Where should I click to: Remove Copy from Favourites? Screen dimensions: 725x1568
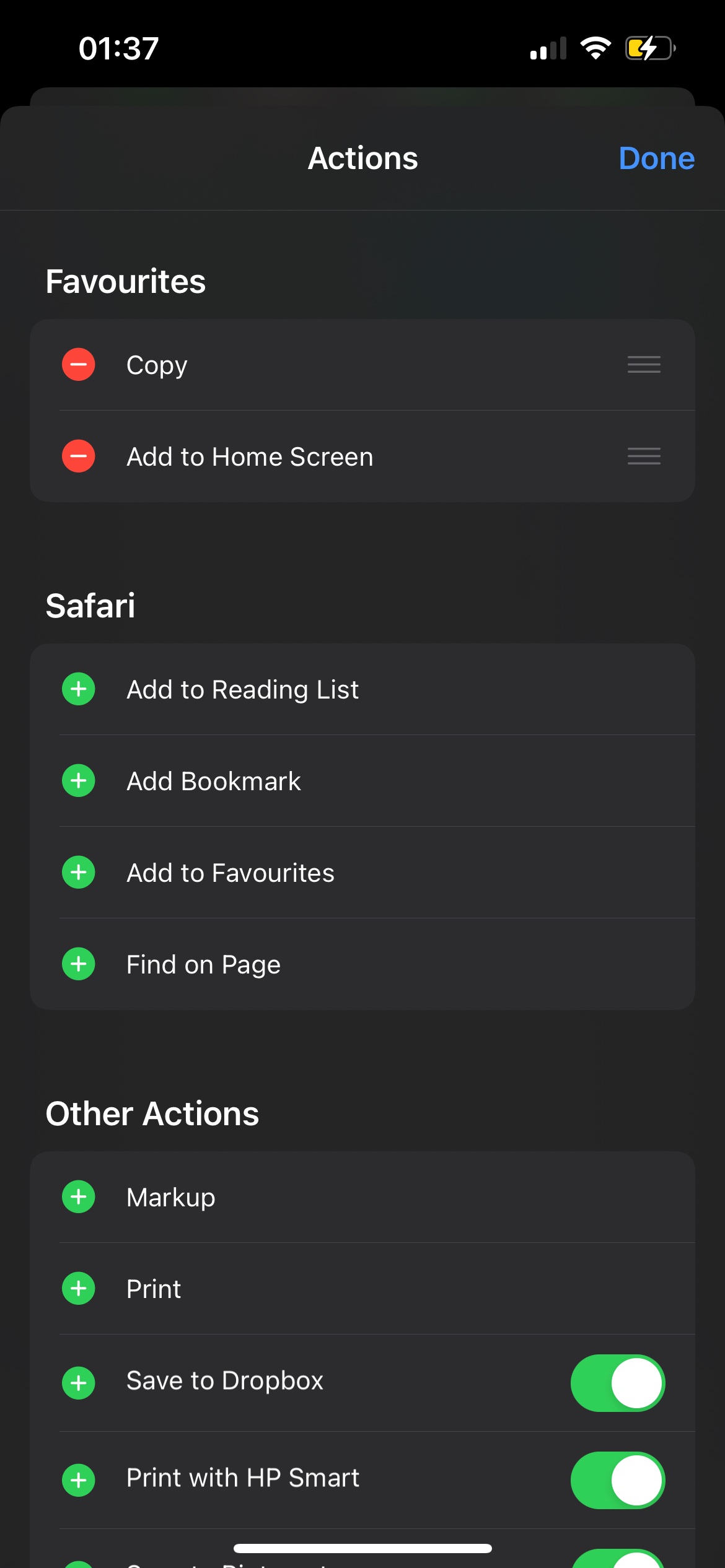tap(79, 364)
